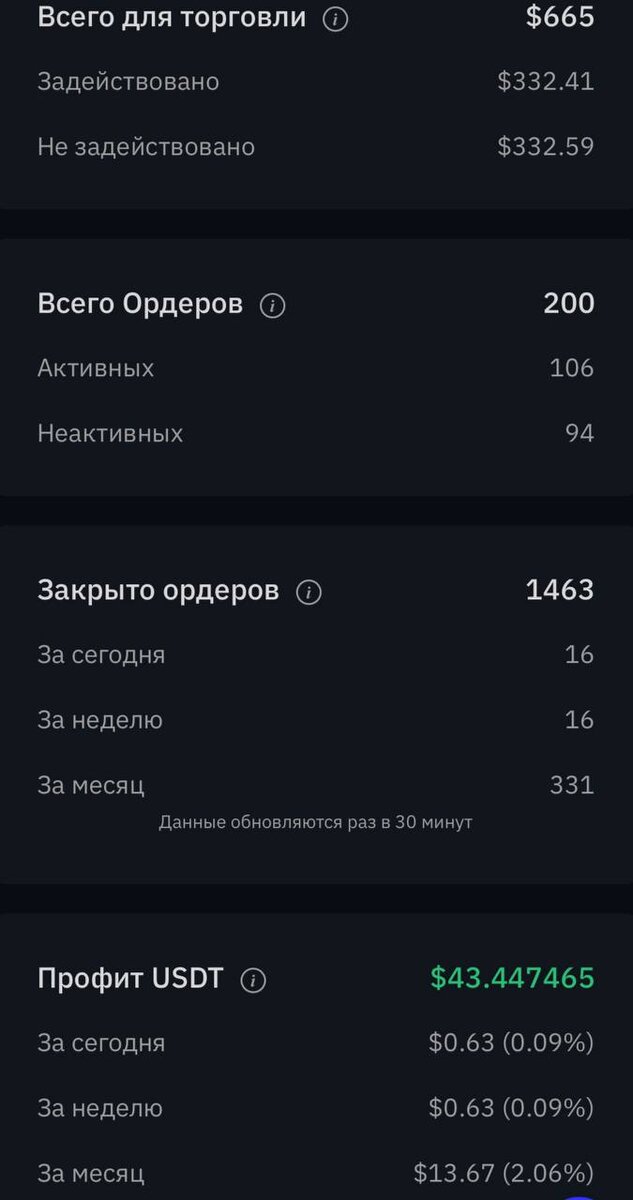View info hint for Профит USDT
This screenshot has height=1200, width=633.
click(254, 981)
